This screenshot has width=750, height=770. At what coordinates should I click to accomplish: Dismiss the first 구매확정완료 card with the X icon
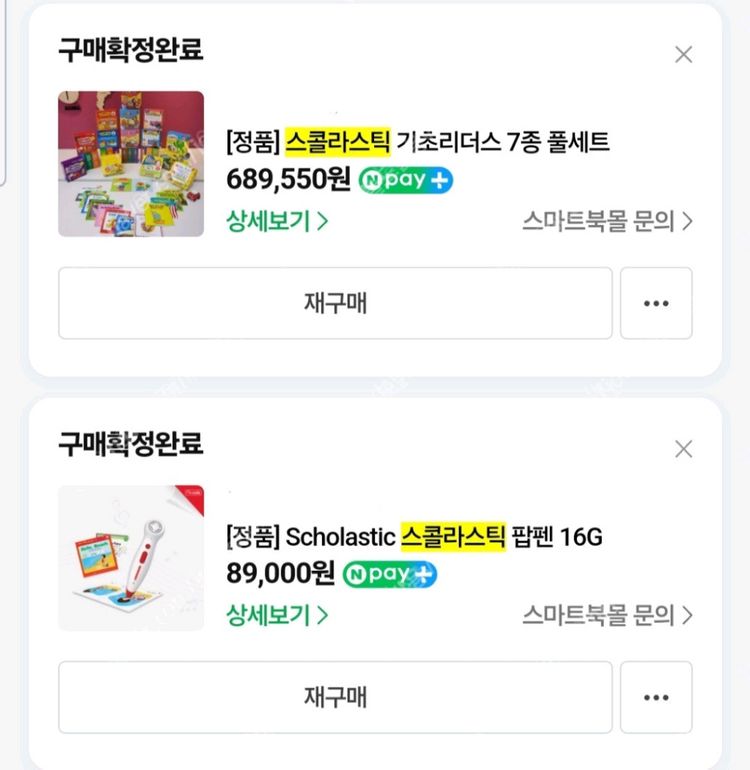click(x=684, y=55)
